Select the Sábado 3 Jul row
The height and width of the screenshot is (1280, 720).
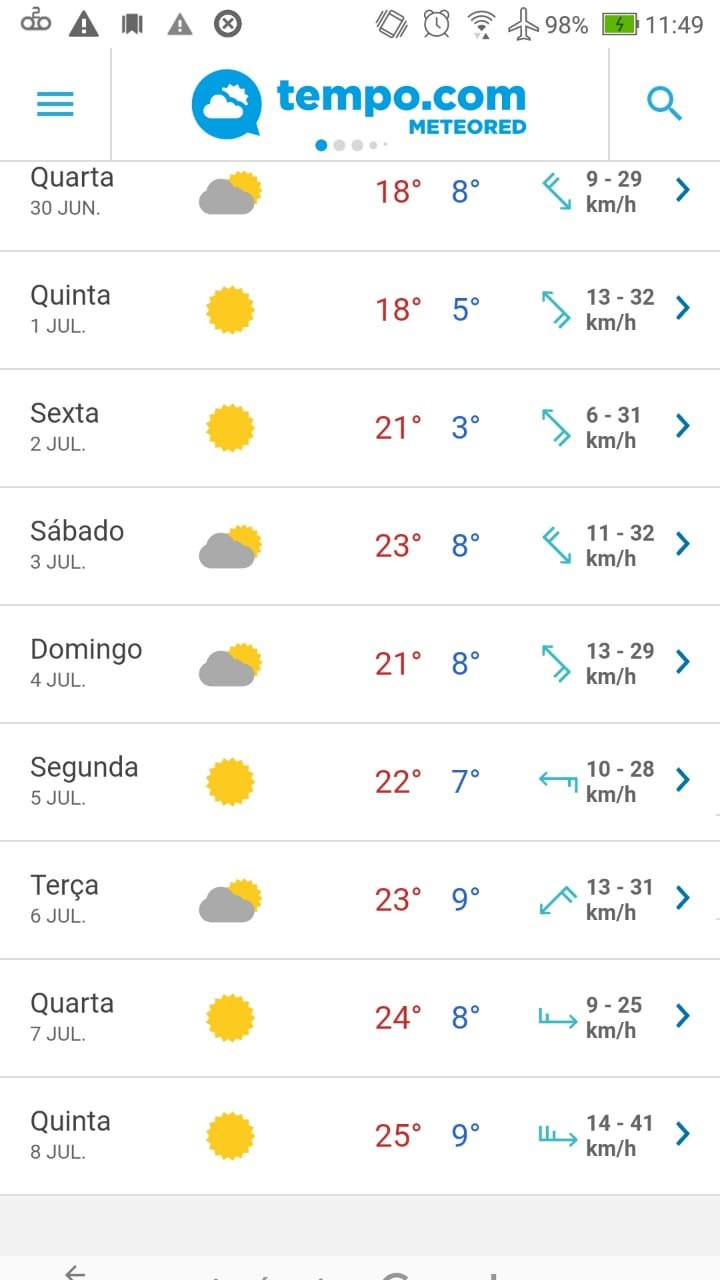click(x=360, y=546)
